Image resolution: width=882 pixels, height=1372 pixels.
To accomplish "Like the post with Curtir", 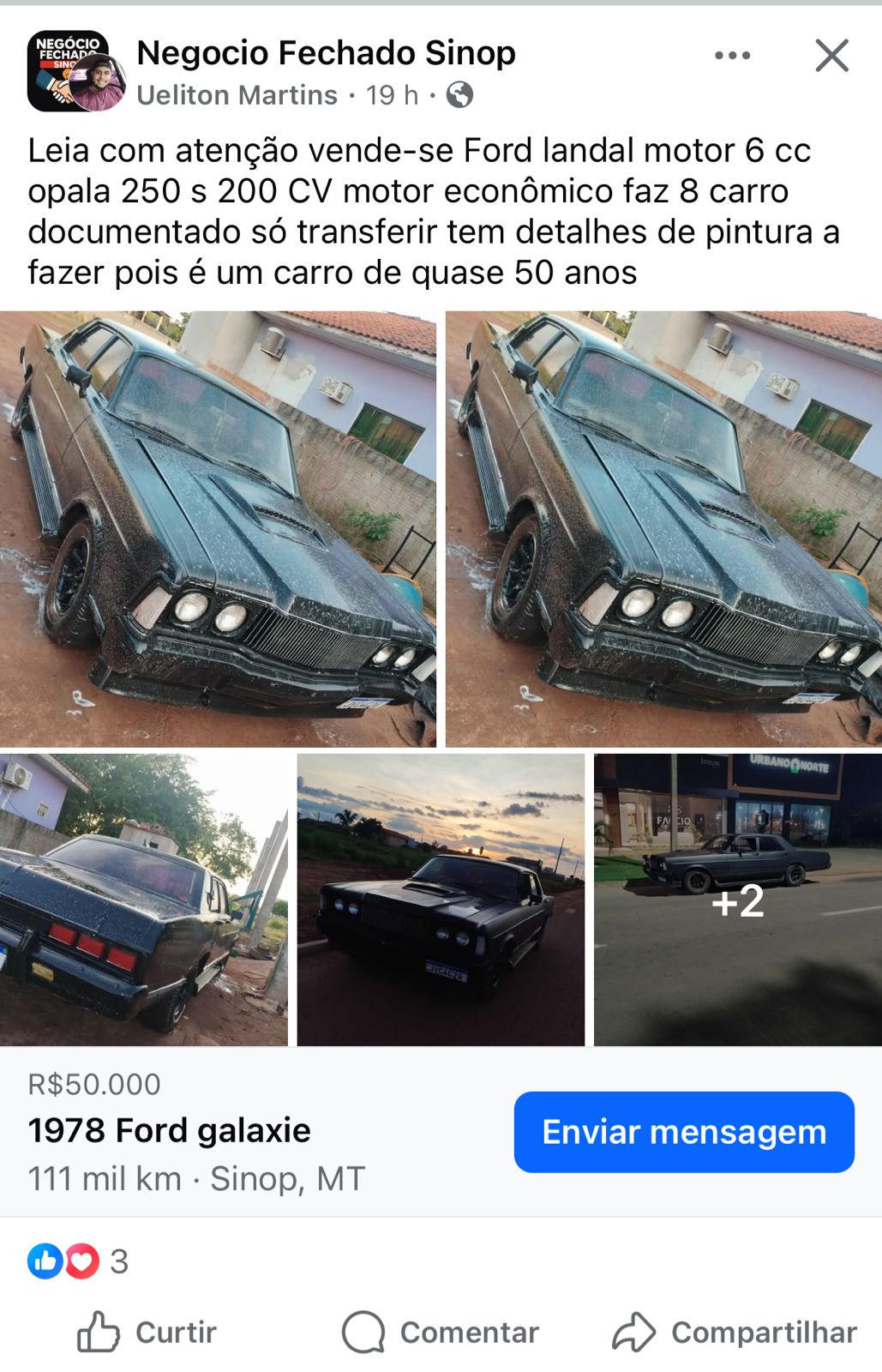I will (147, 1332).
